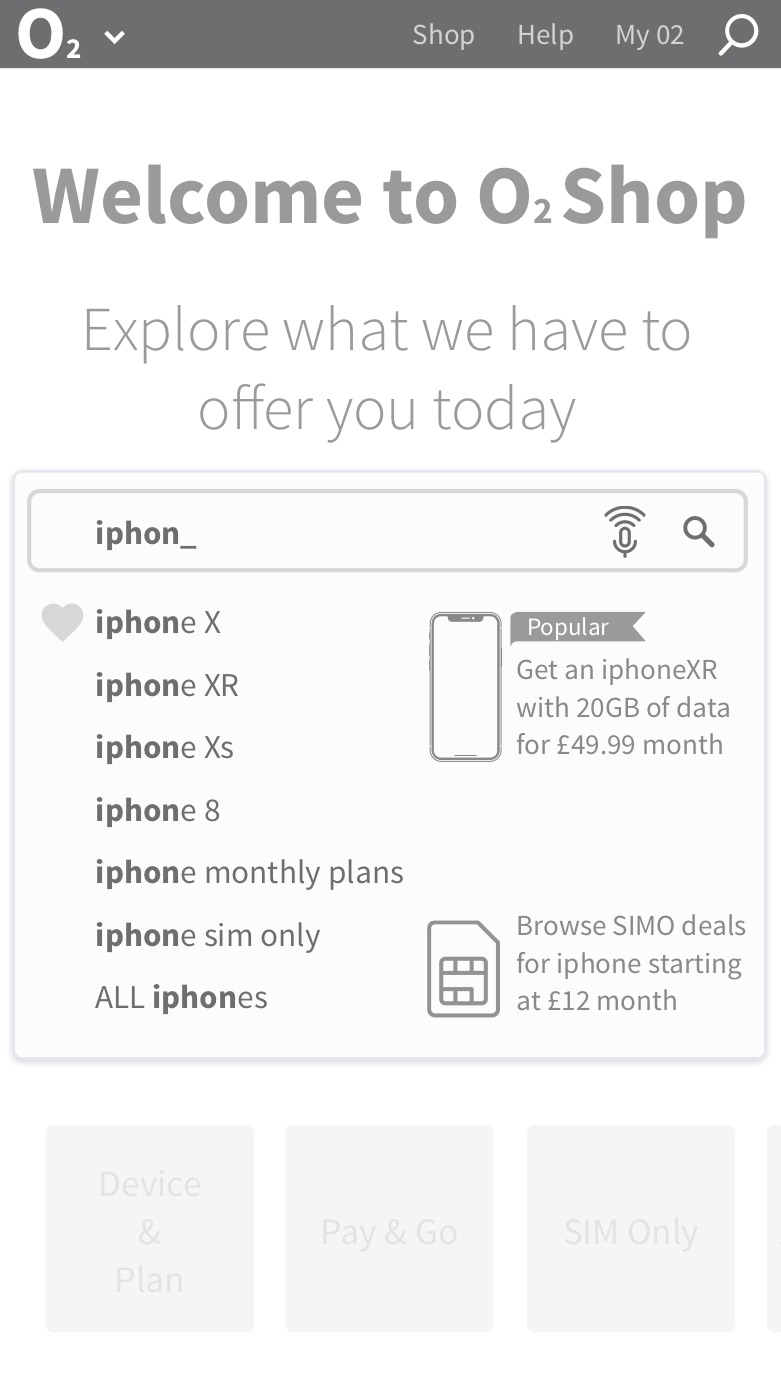Screen dimensions: 781x1389
Task: Pick the iphone Xs suggestion
Action: coord(164,747)
